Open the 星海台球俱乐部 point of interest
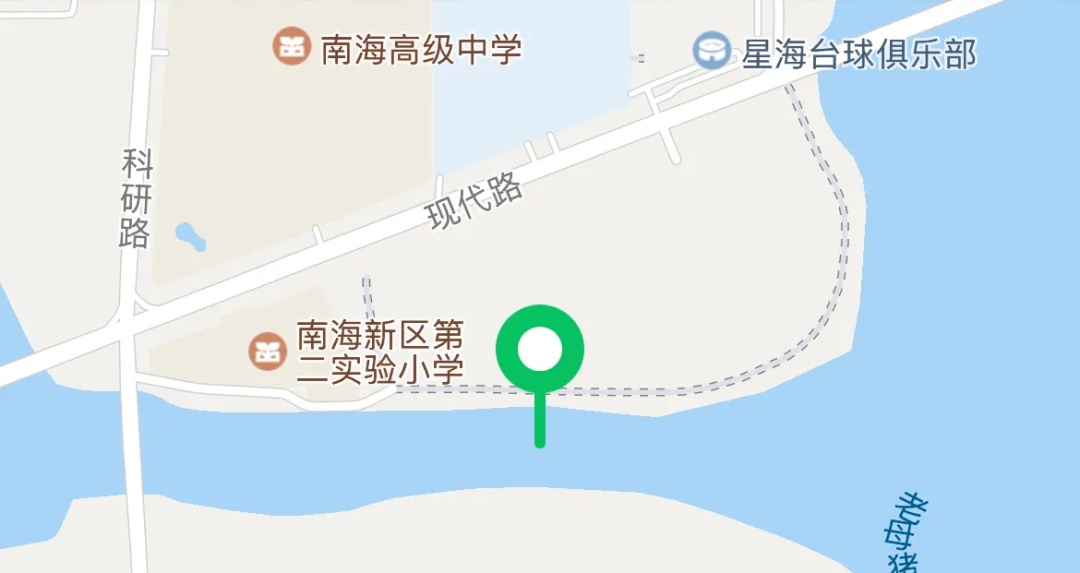 coord(713,50)
